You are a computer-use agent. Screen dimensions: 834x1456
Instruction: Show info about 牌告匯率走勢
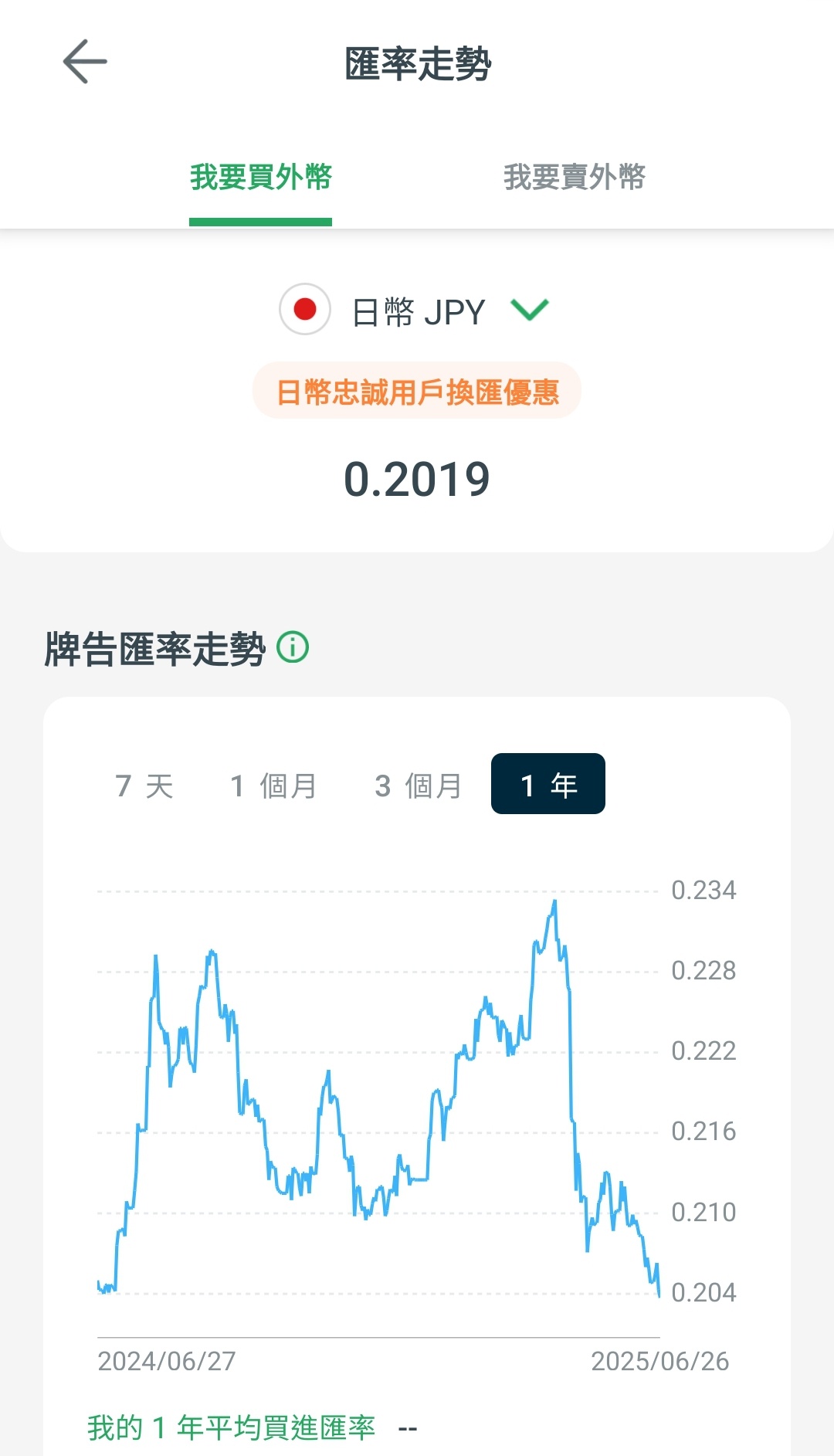(x=293, y=647)
